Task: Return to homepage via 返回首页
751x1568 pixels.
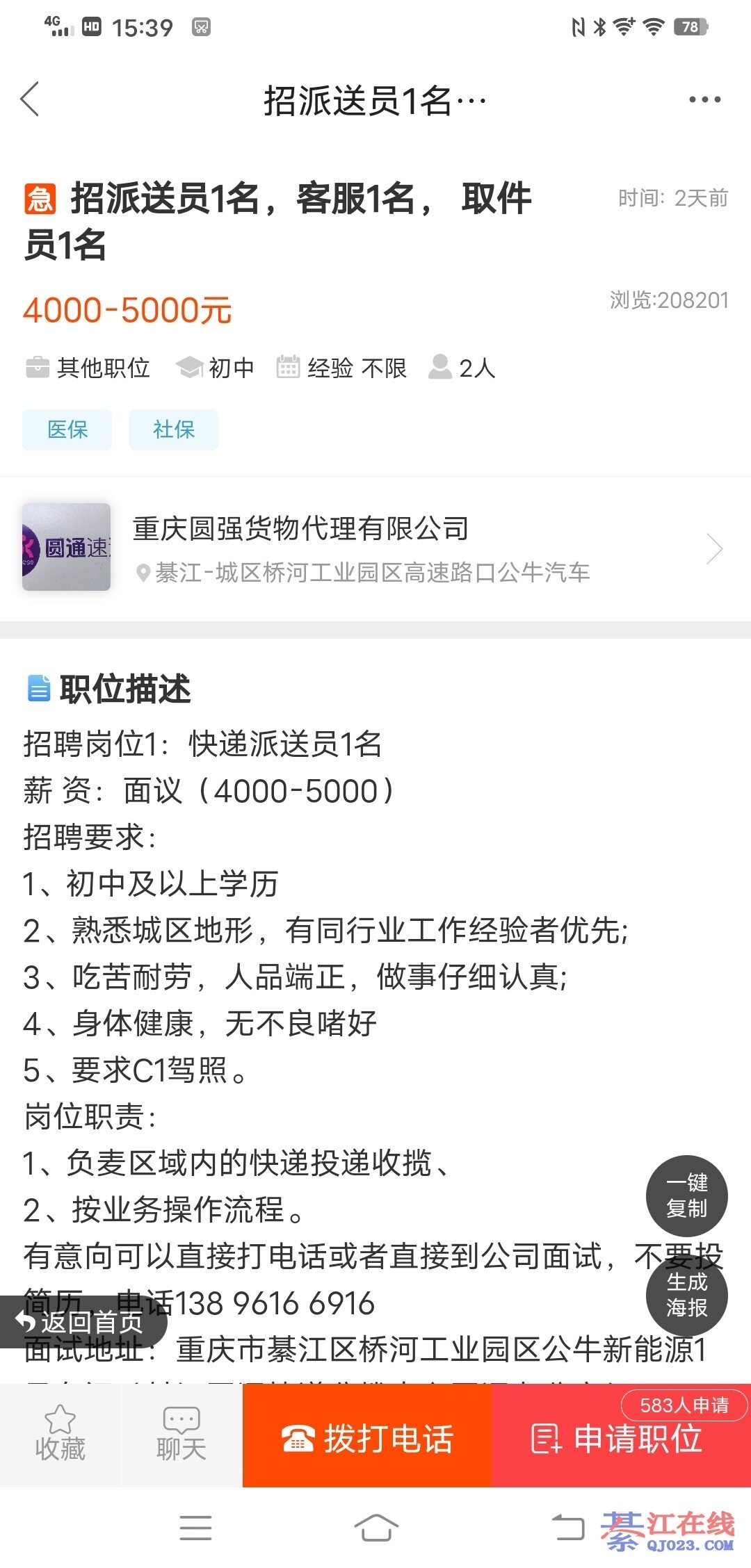Action: (x=82, y=1322)
